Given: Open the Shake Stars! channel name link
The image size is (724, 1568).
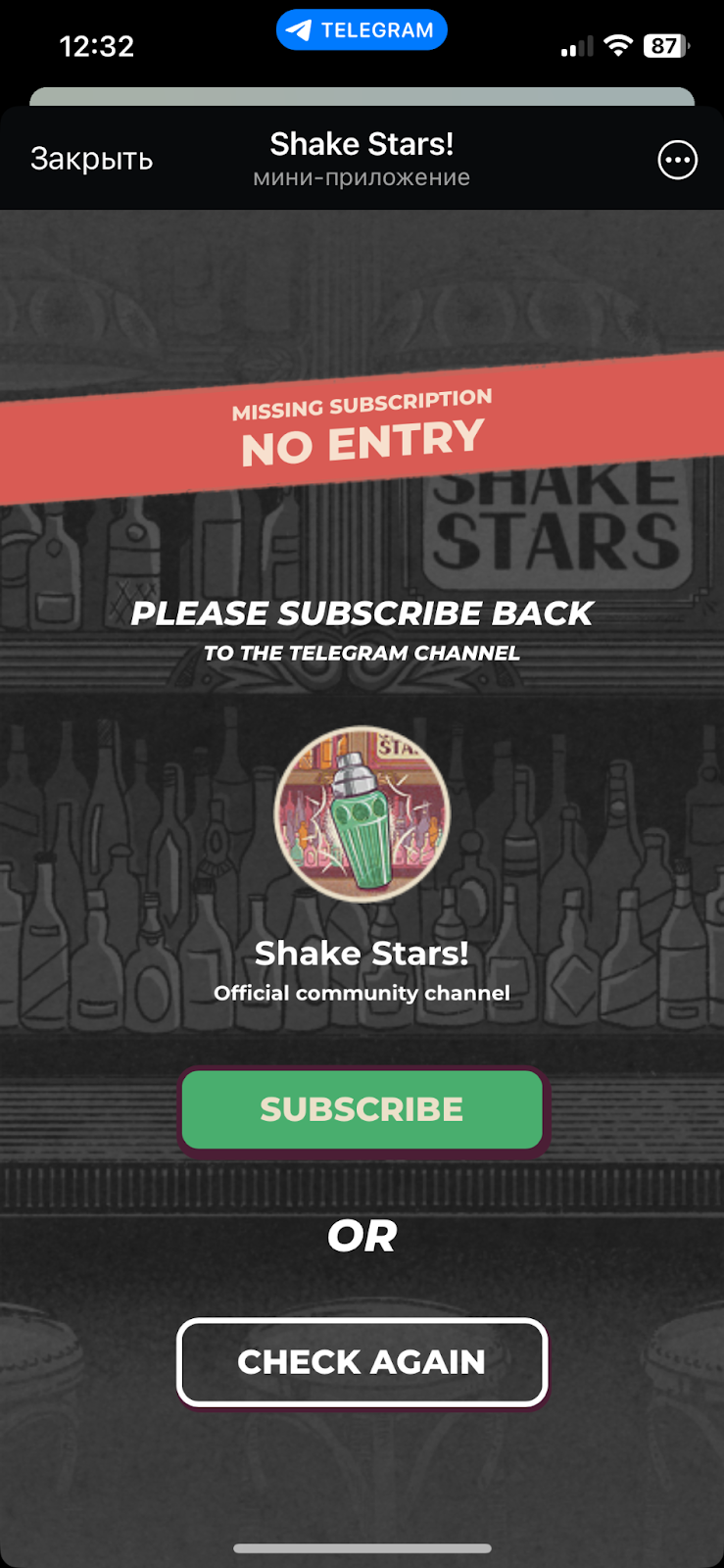Looking at the screenshot, I should coord(362,953).
